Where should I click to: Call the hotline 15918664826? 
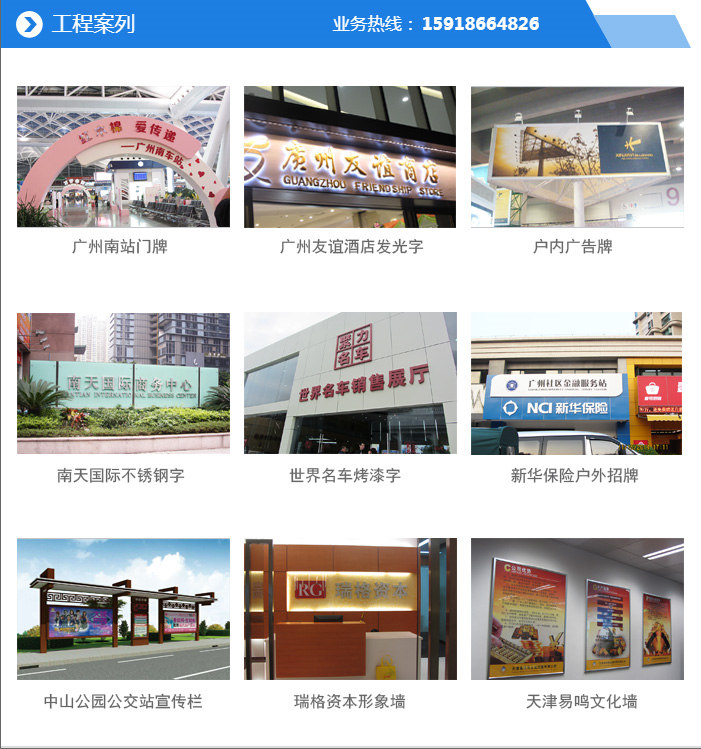coord(480,24)
